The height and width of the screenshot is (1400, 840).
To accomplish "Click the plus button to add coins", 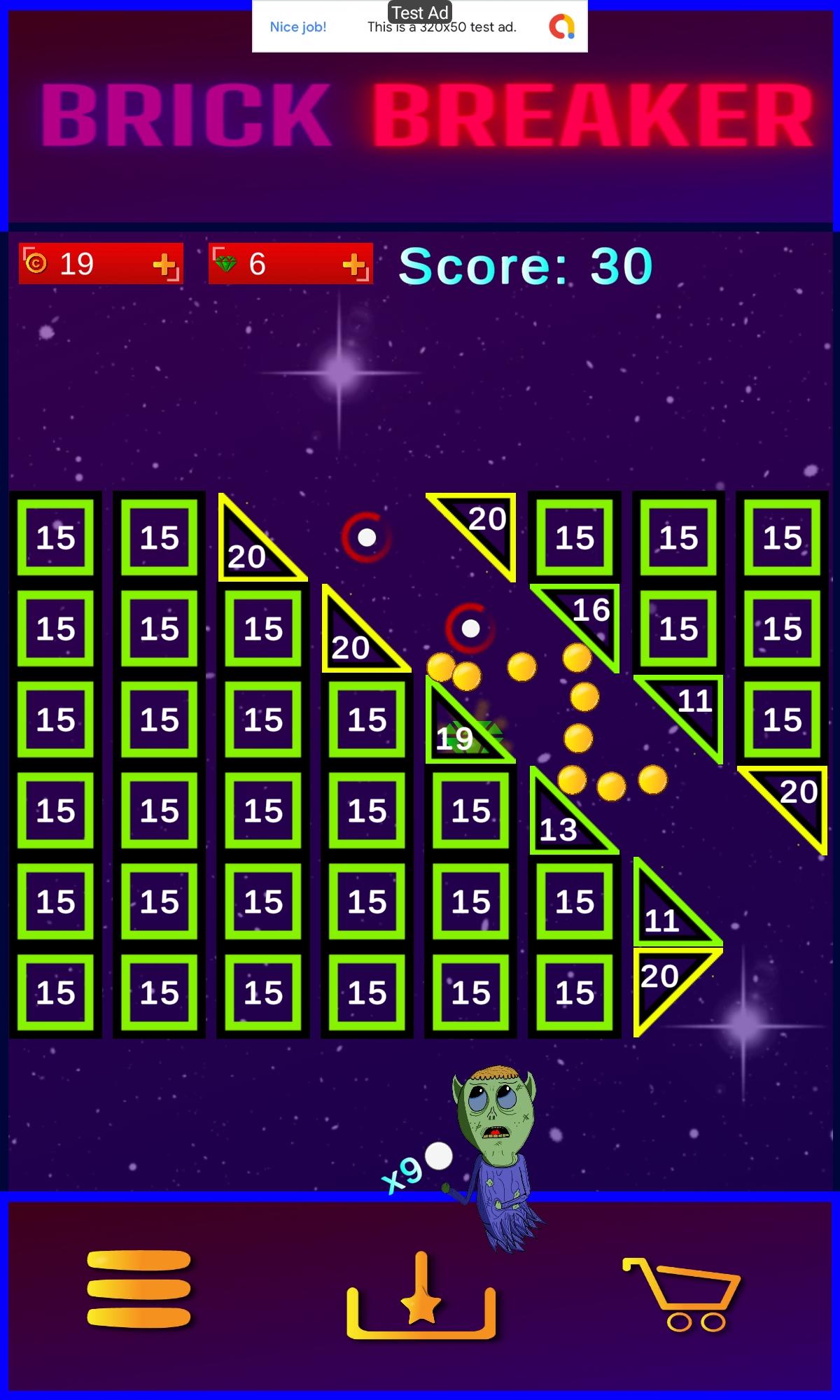I will click(165, 265).
